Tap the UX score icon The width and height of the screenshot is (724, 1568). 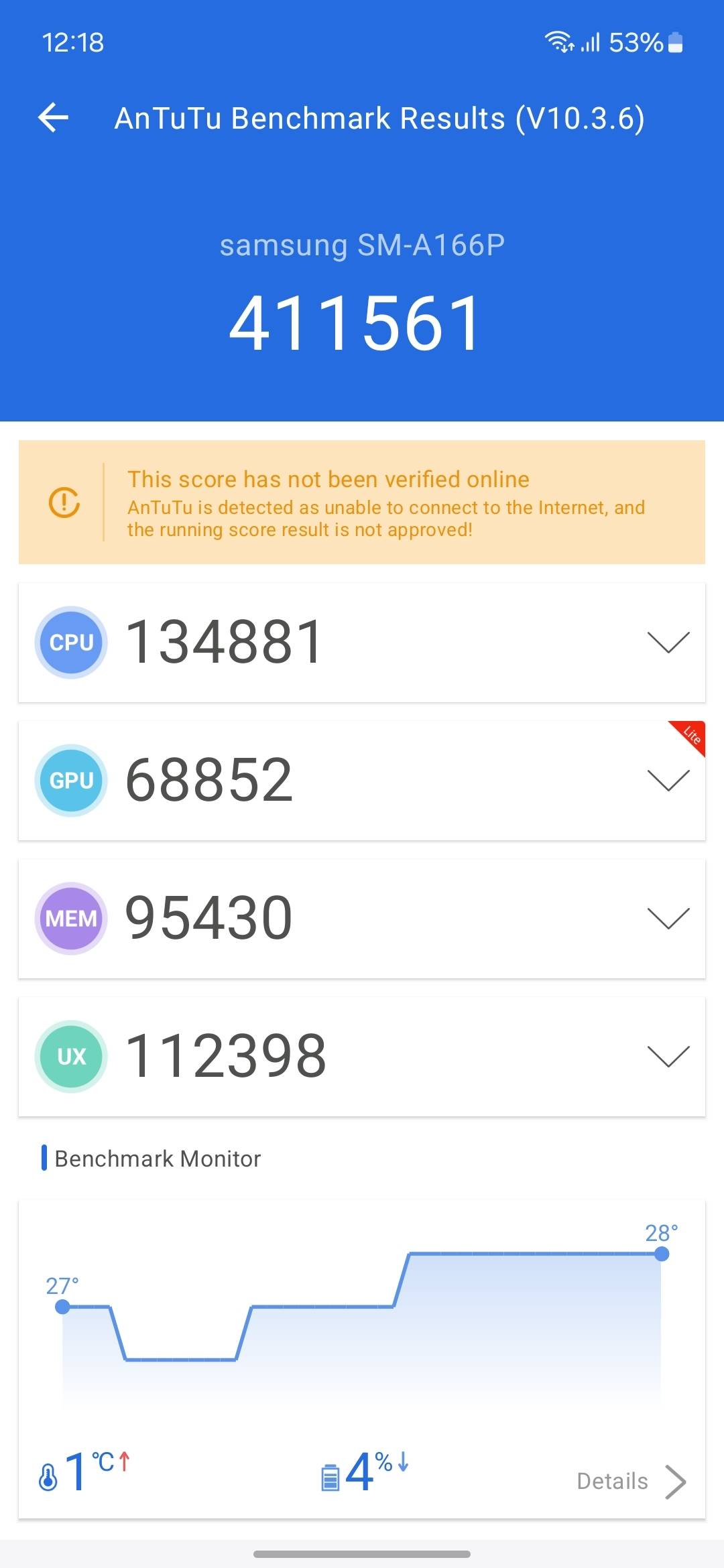click(x=70, y=1057)
